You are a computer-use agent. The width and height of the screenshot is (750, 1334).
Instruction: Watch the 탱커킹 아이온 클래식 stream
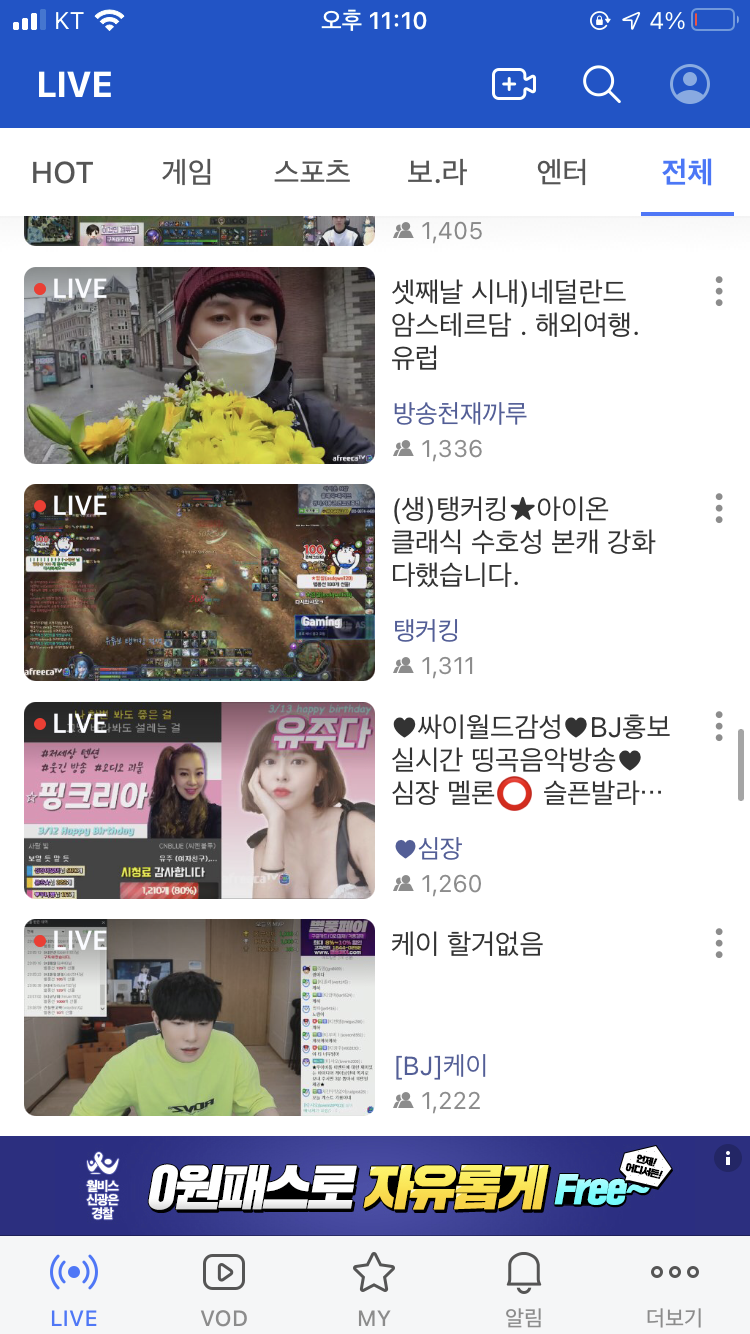tap(200, 582)
